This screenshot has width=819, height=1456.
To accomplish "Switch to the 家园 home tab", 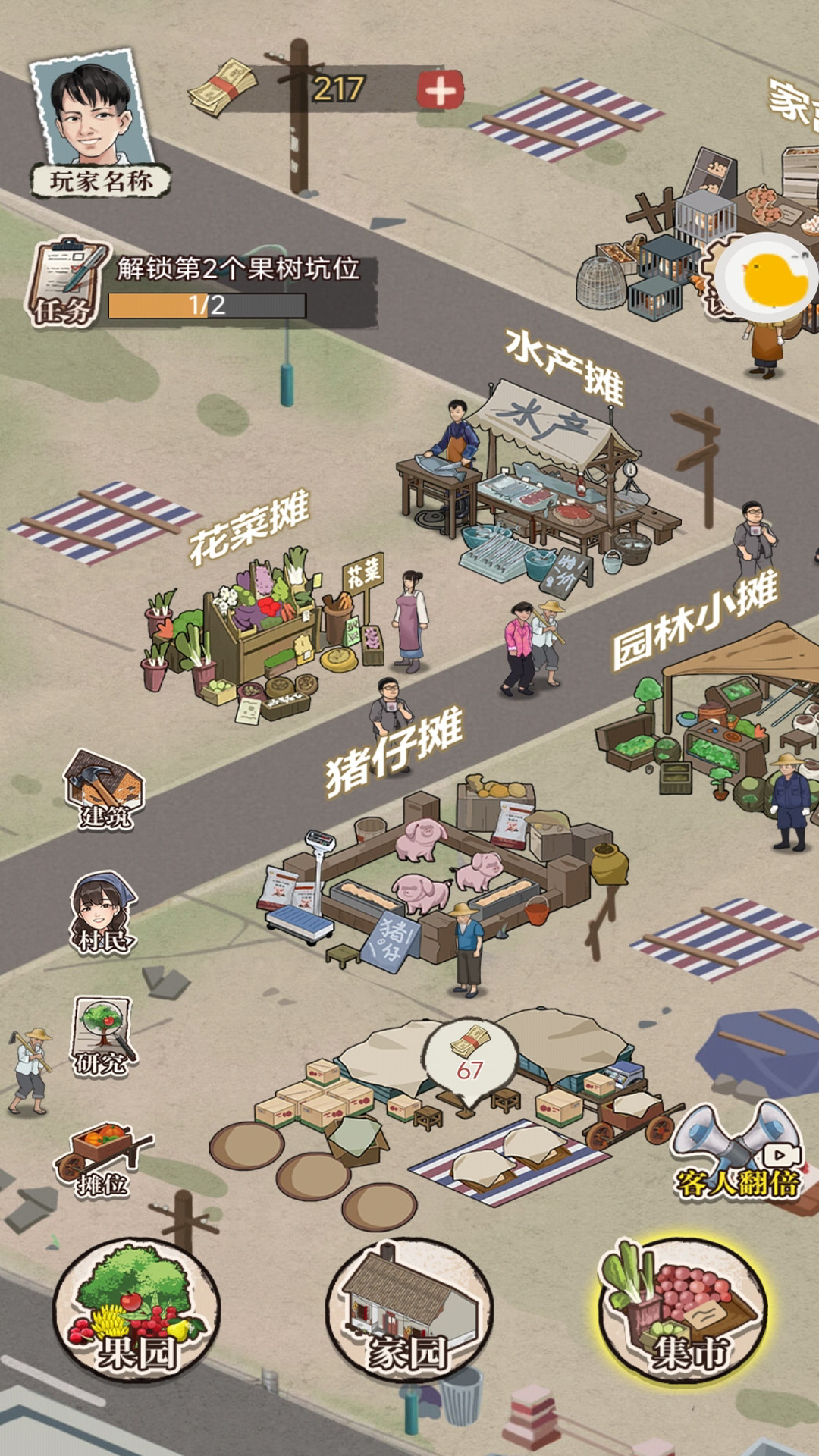I will click(409, 1312).
